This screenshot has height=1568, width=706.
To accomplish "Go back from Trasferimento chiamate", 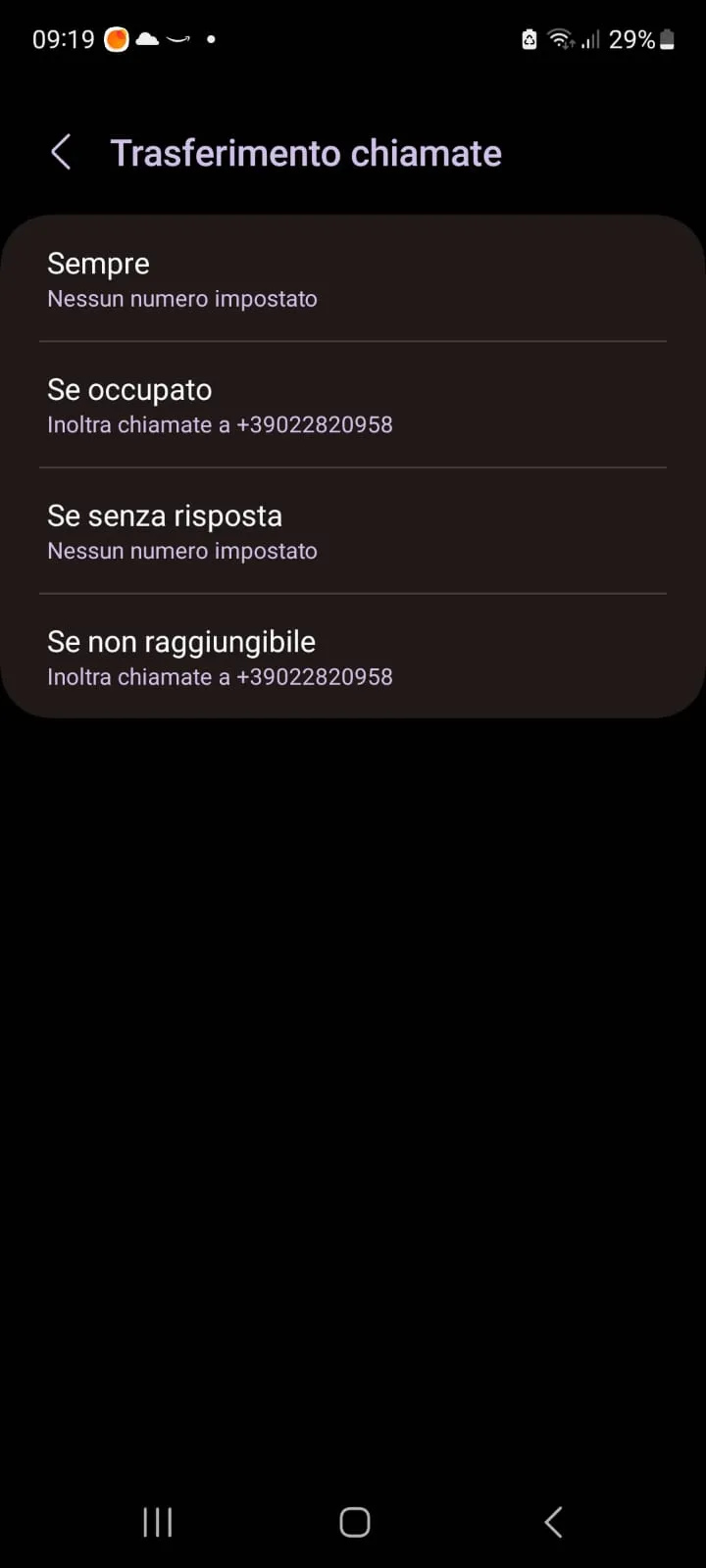I will (x=61, y=153).
